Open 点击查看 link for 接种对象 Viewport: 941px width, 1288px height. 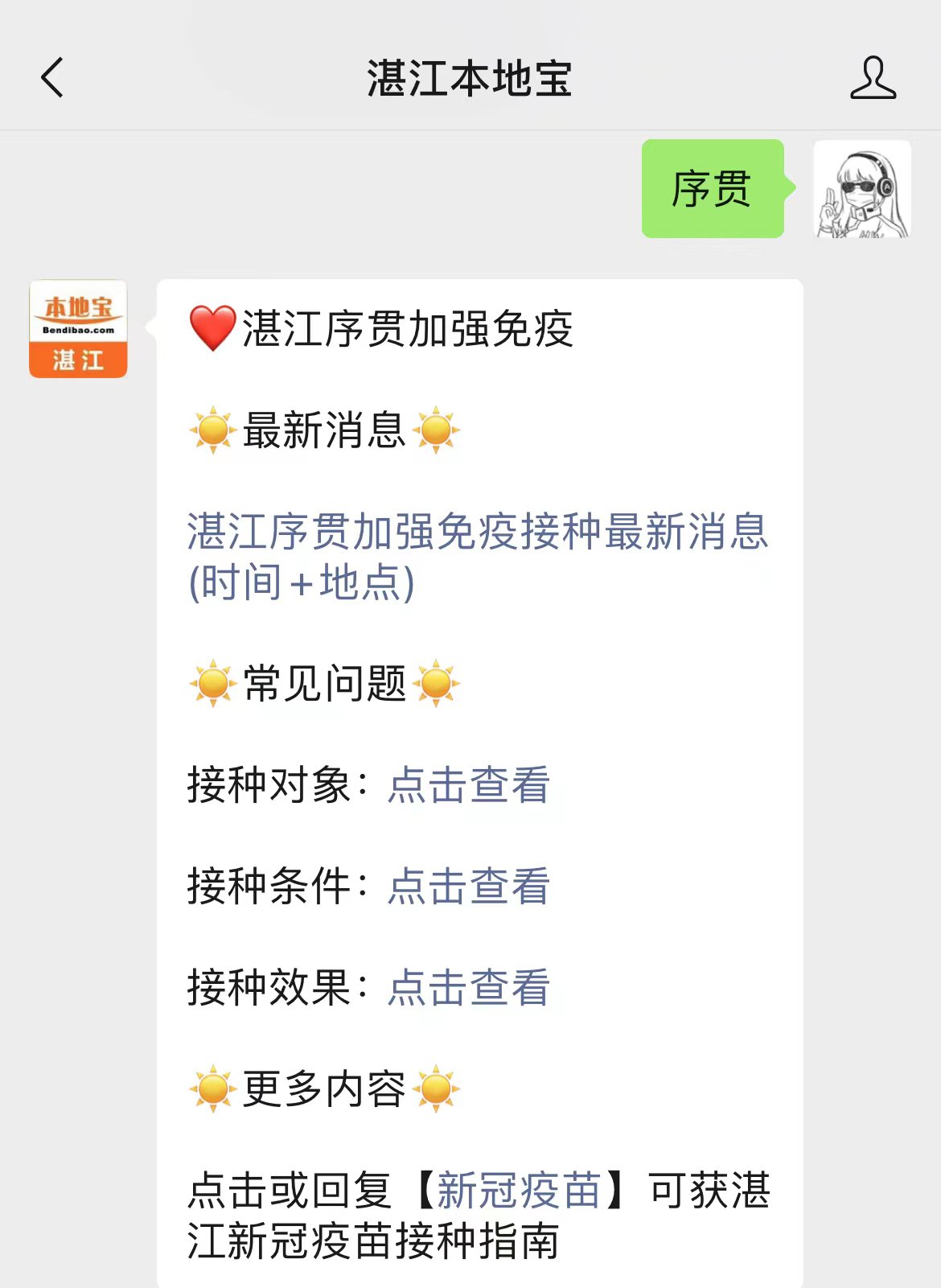469,784
